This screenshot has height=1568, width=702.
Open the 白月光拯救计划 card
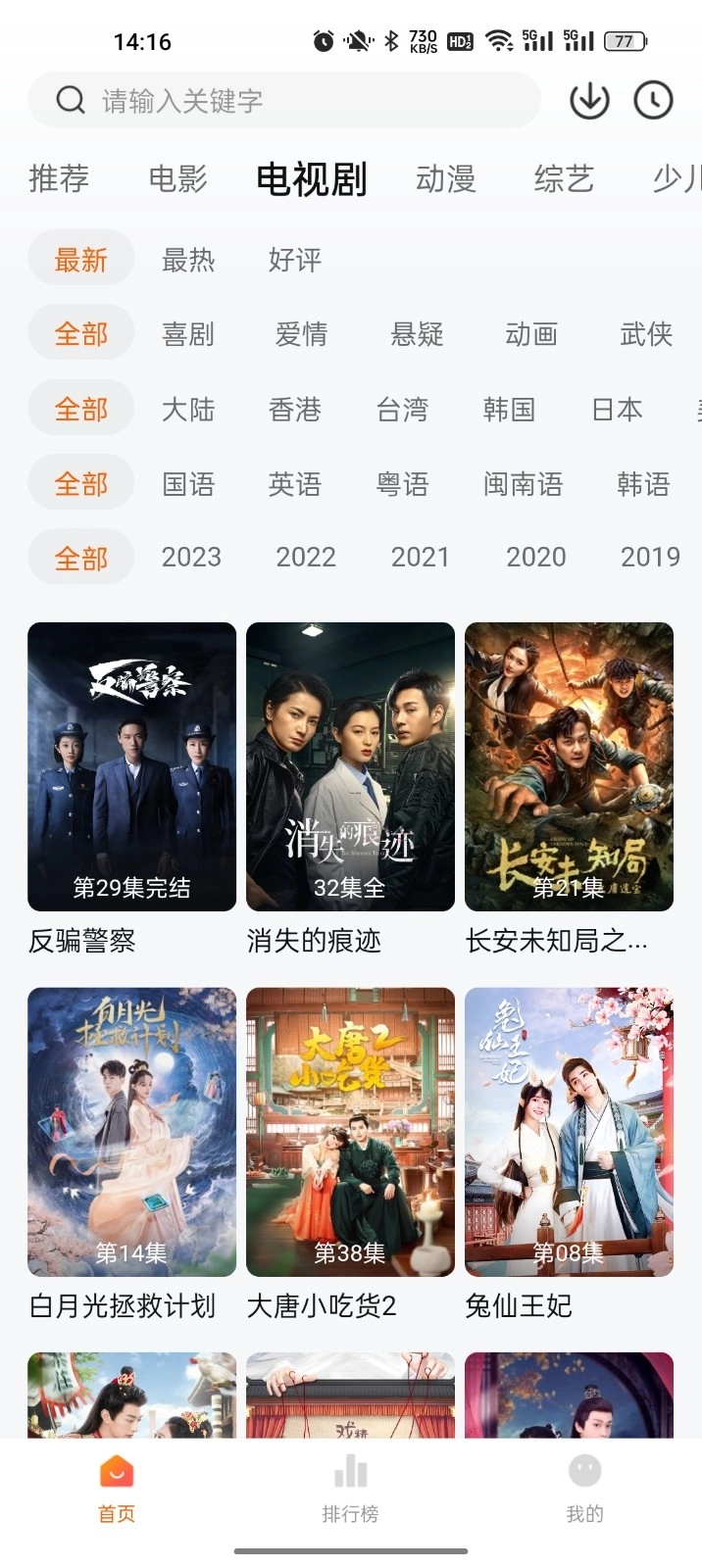click(x=131, y=1132)
